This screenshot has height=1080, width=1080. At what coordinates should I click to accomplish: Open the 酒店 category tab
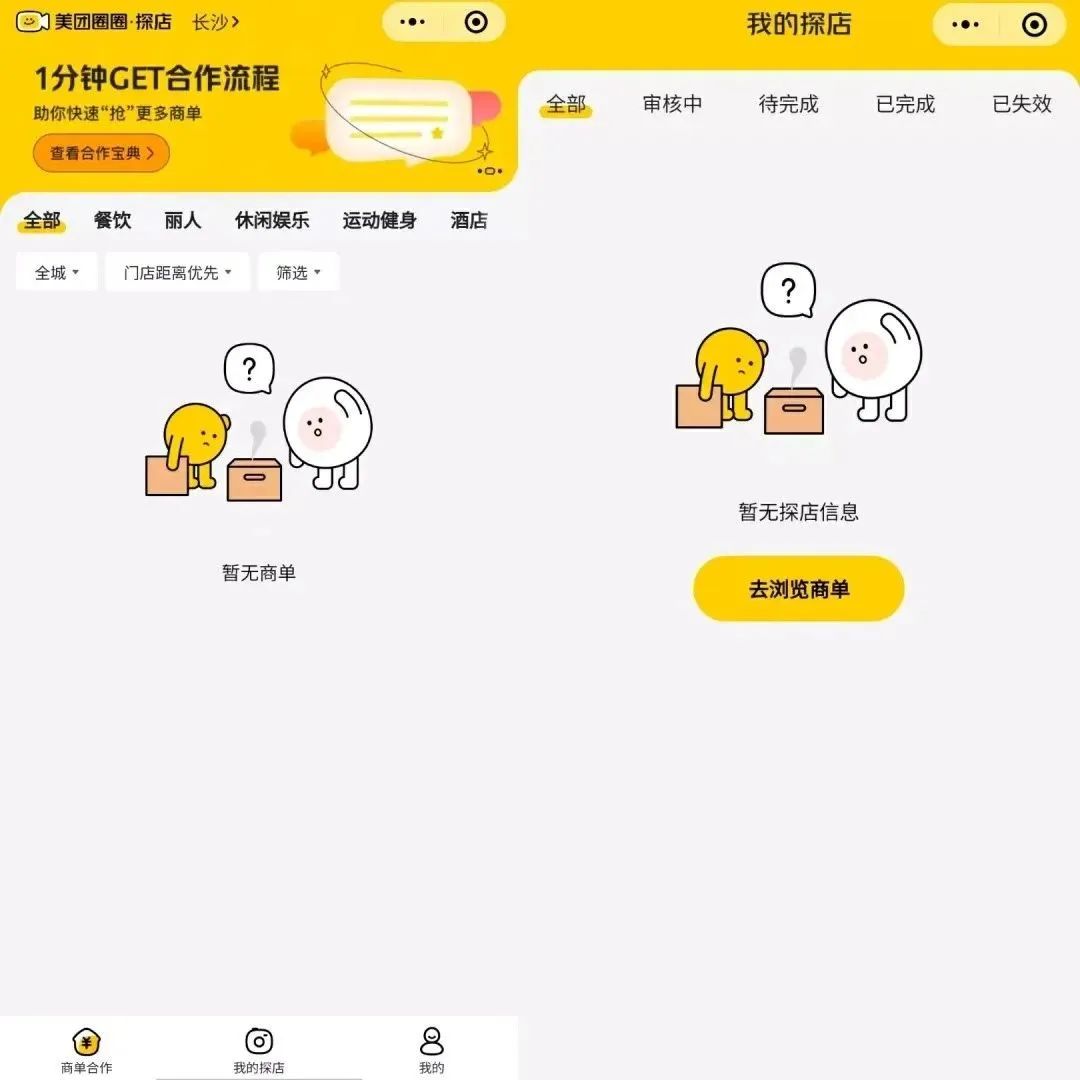coord(469,221)
